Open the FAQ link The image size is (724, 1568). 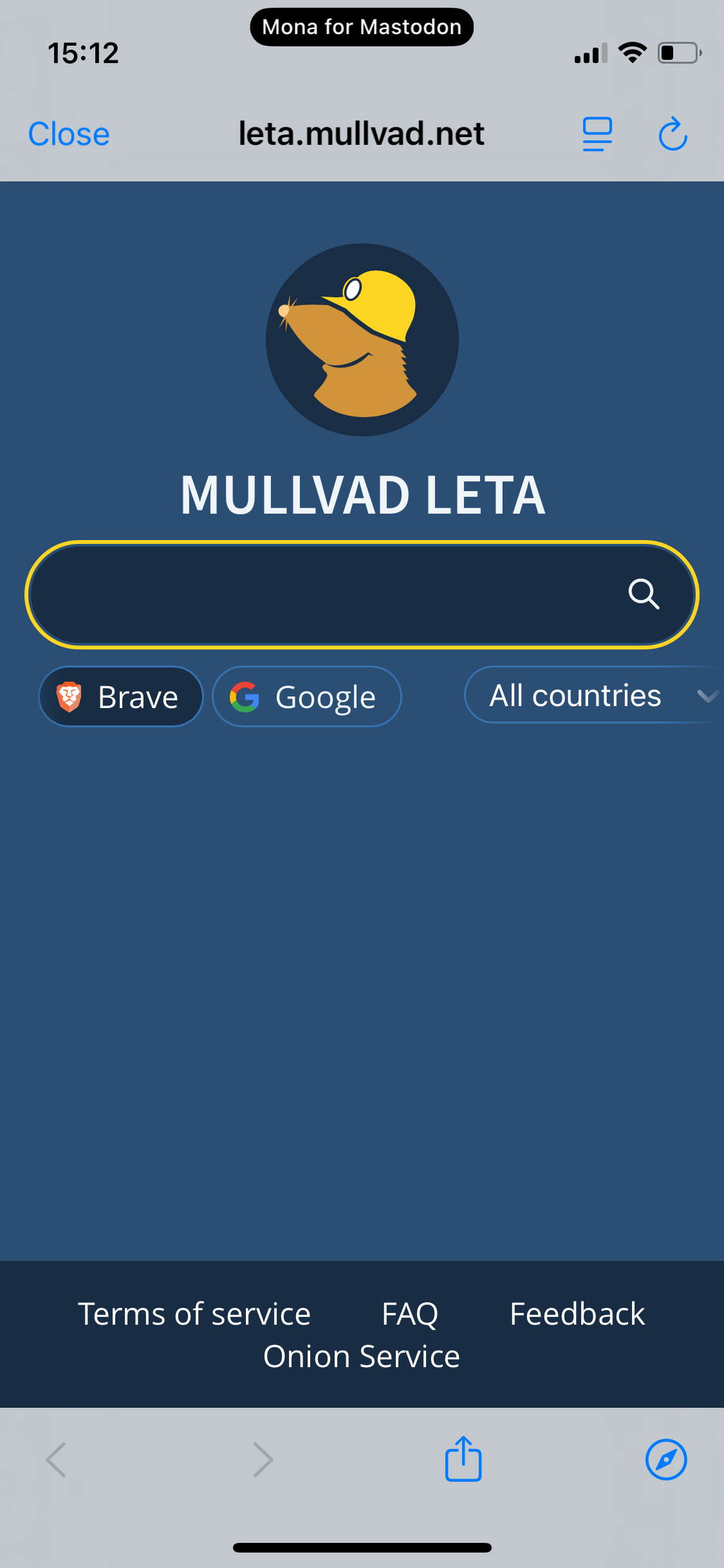pyautogui.click(x=410, y=1314)
